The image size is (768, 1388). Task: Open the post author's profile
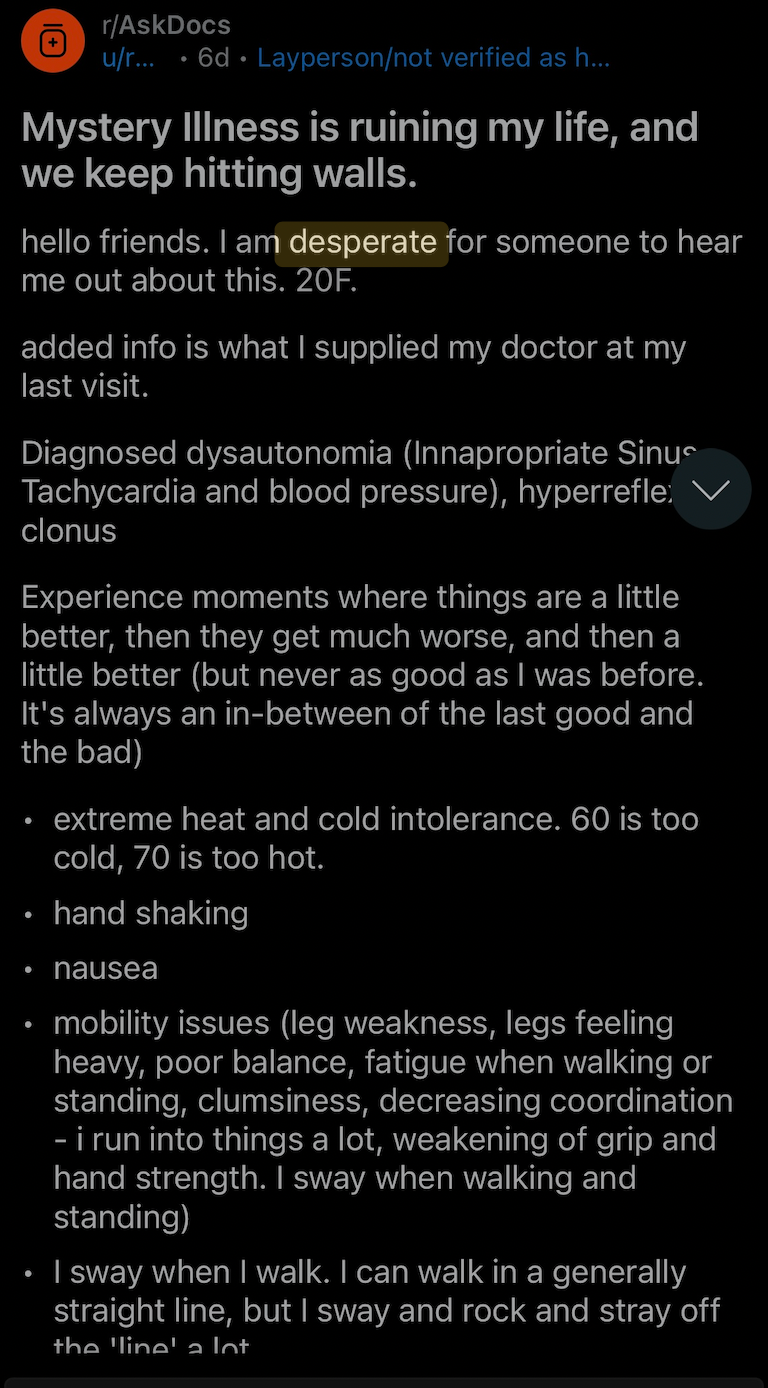click(x=128, y=58)
